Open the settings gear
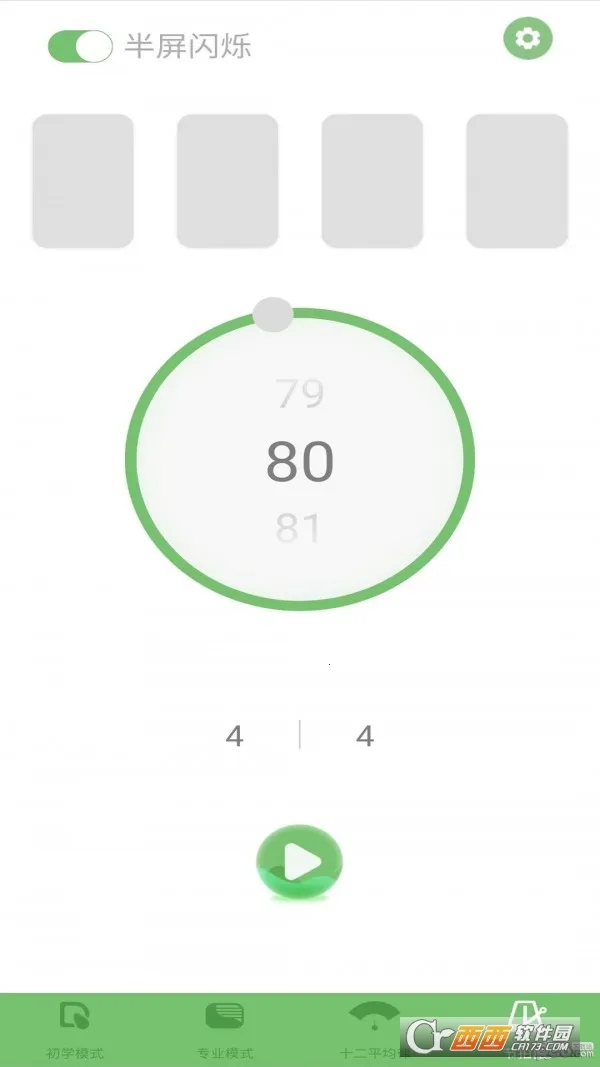600x1067 pixels. pyautogui.click(x=527, y=39)
